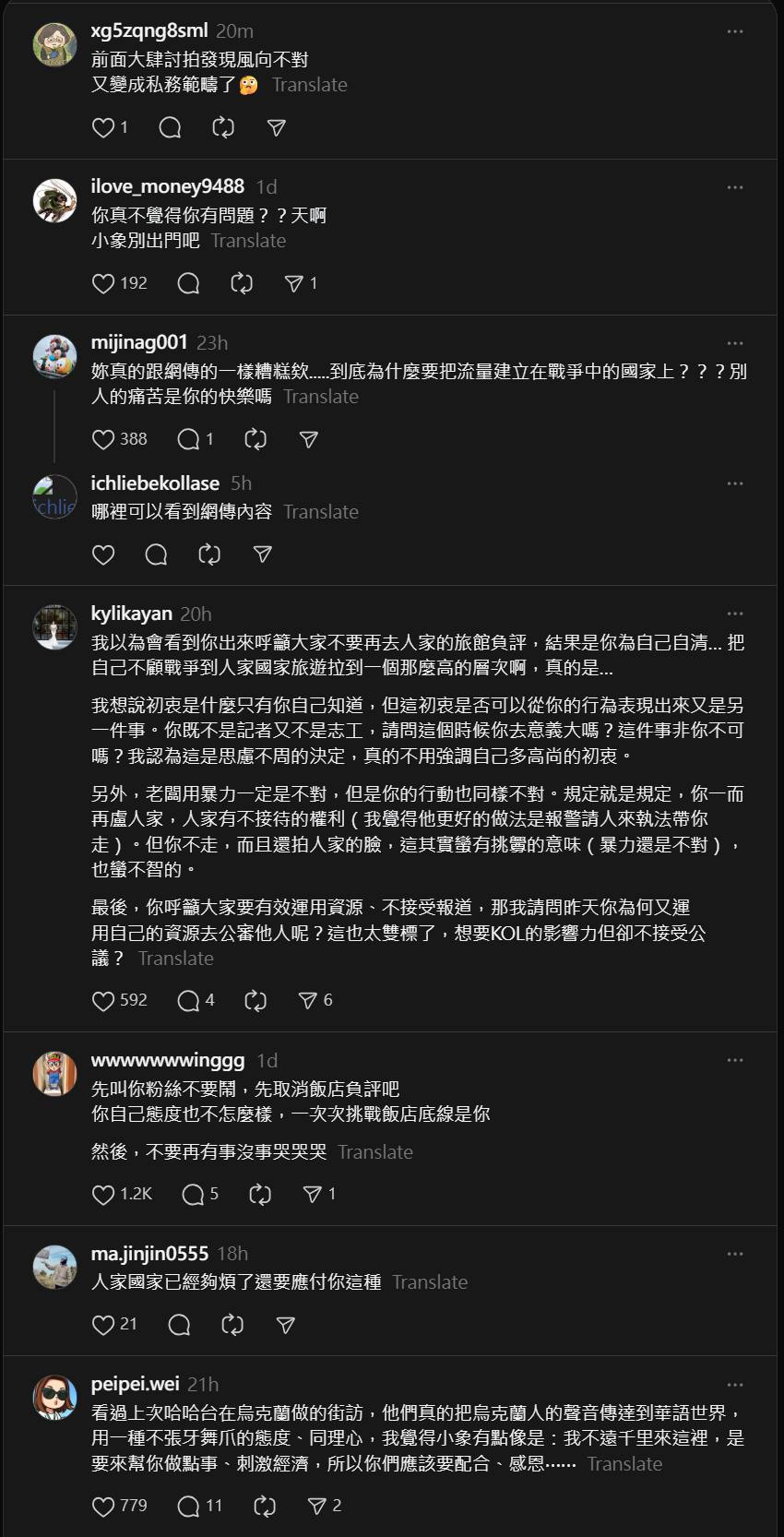Share xg5zqng8sml's comment

pyautogui.click(x=276, y=127)
